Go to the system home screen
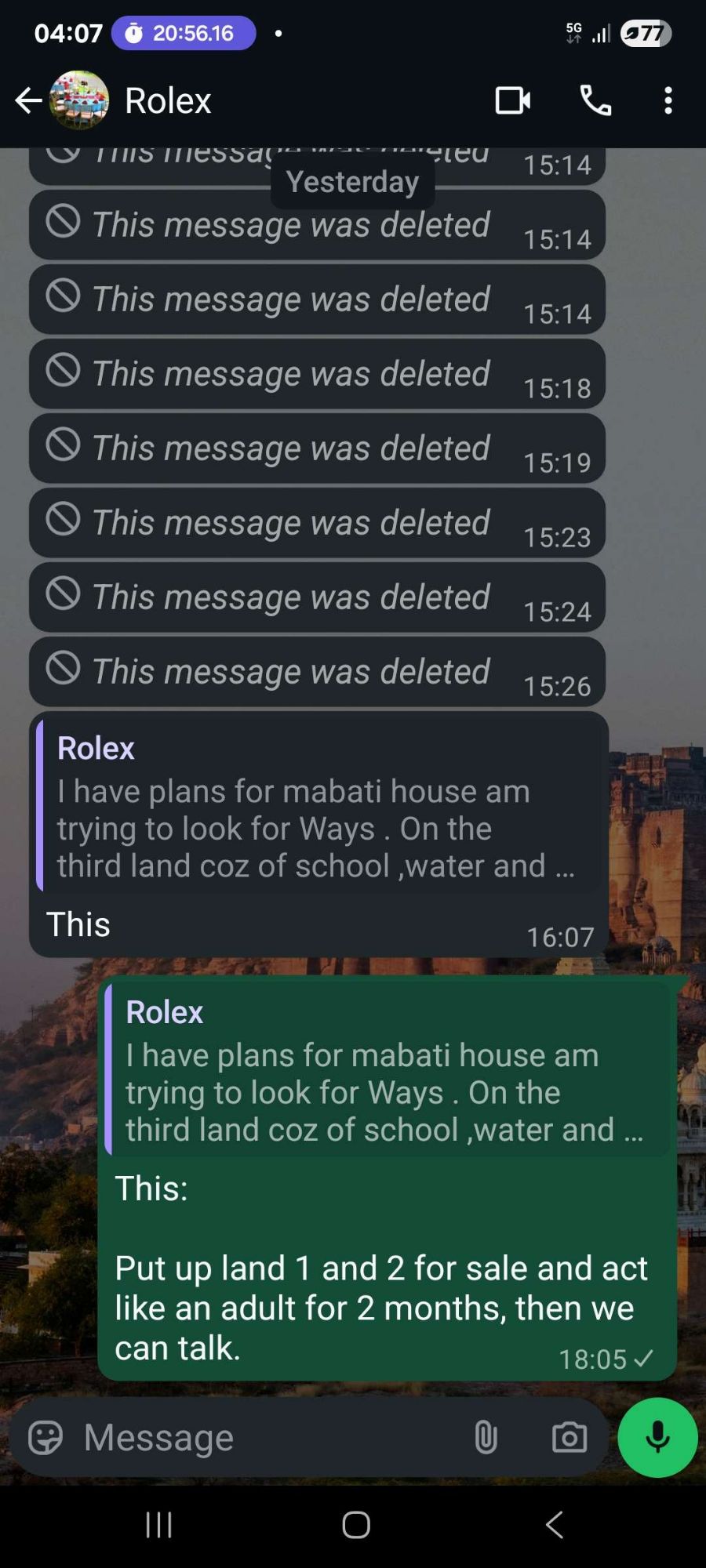 pyautogui.click(x=355, y=1525)
